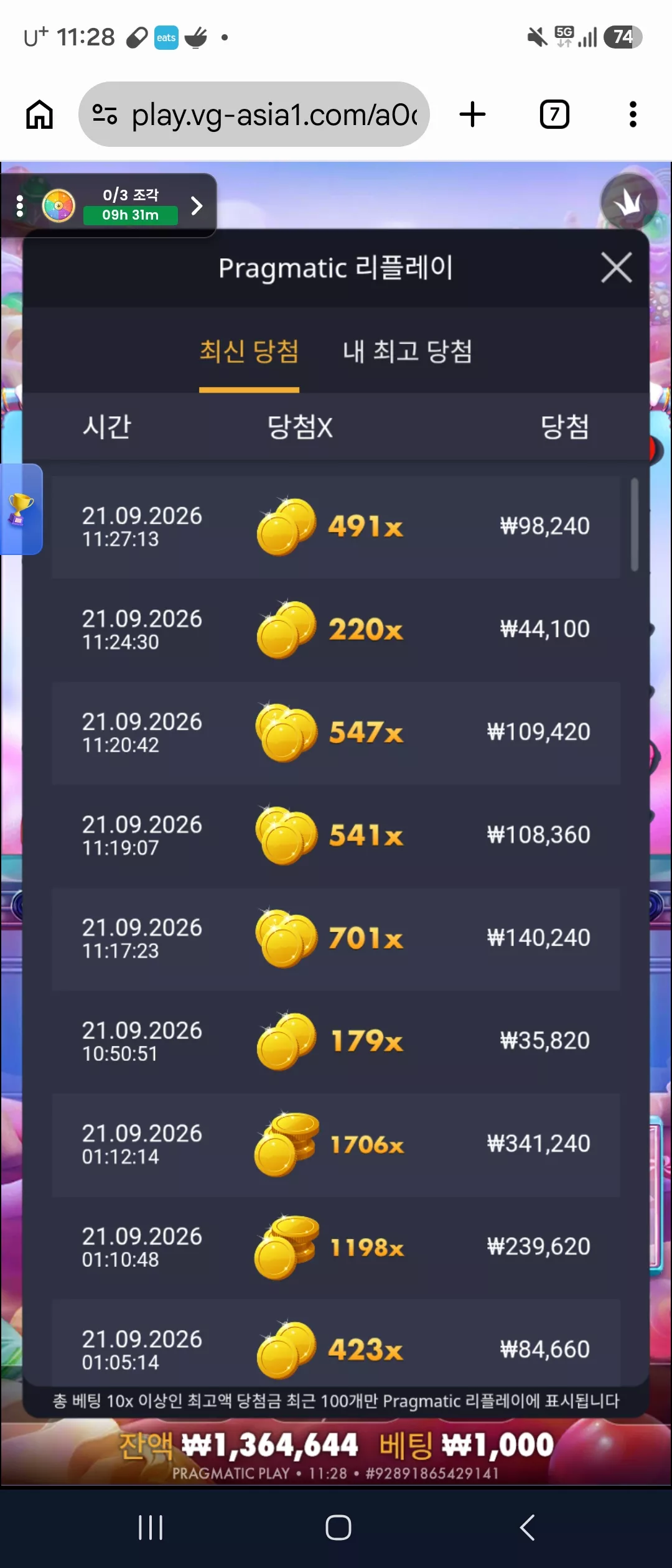The height and width of the screenshot is (1568, 672).
Task: Play the 541x win replay
Action: point(336,836)
